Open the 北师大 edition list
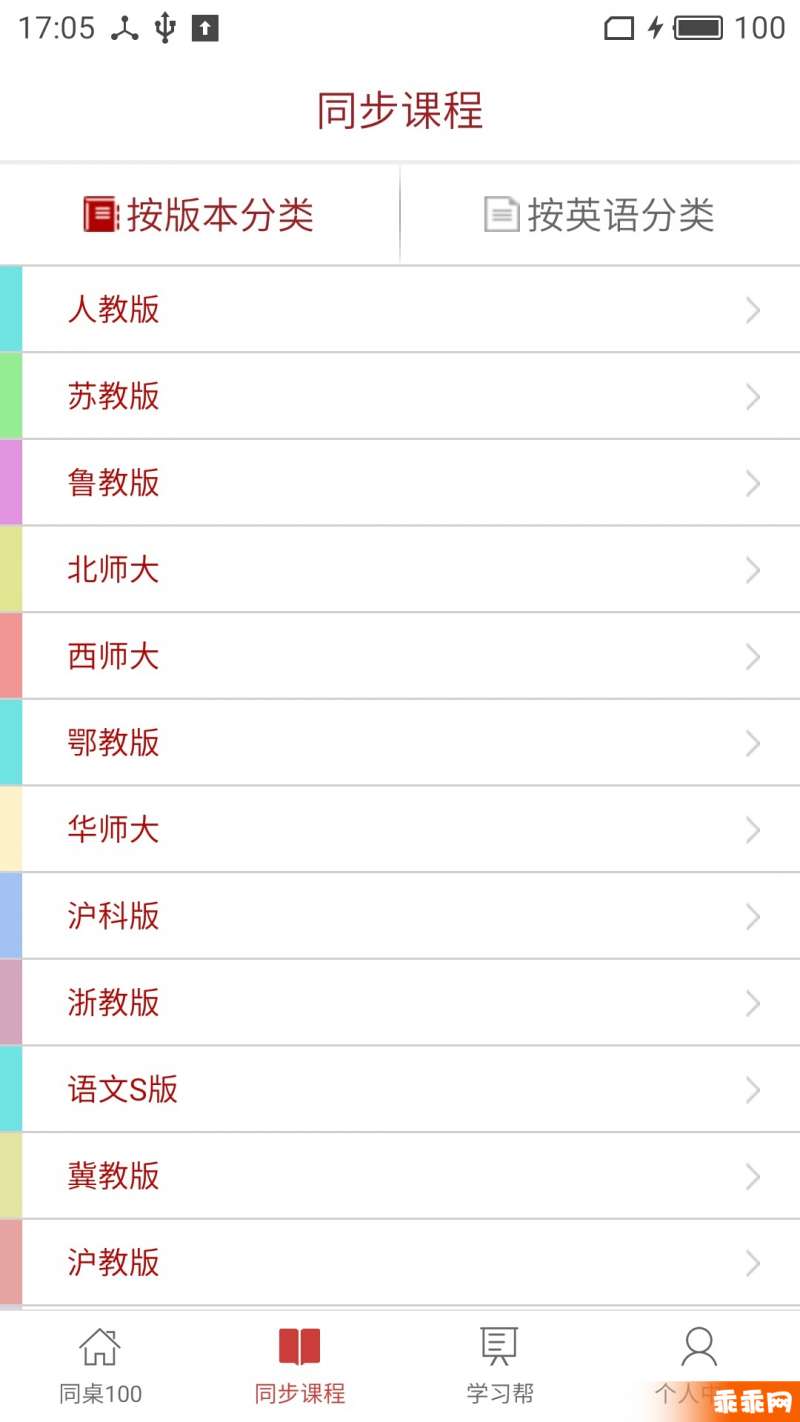Viewport: 800px width, 1422px height. pyautogui.click(x=400, y=570)
